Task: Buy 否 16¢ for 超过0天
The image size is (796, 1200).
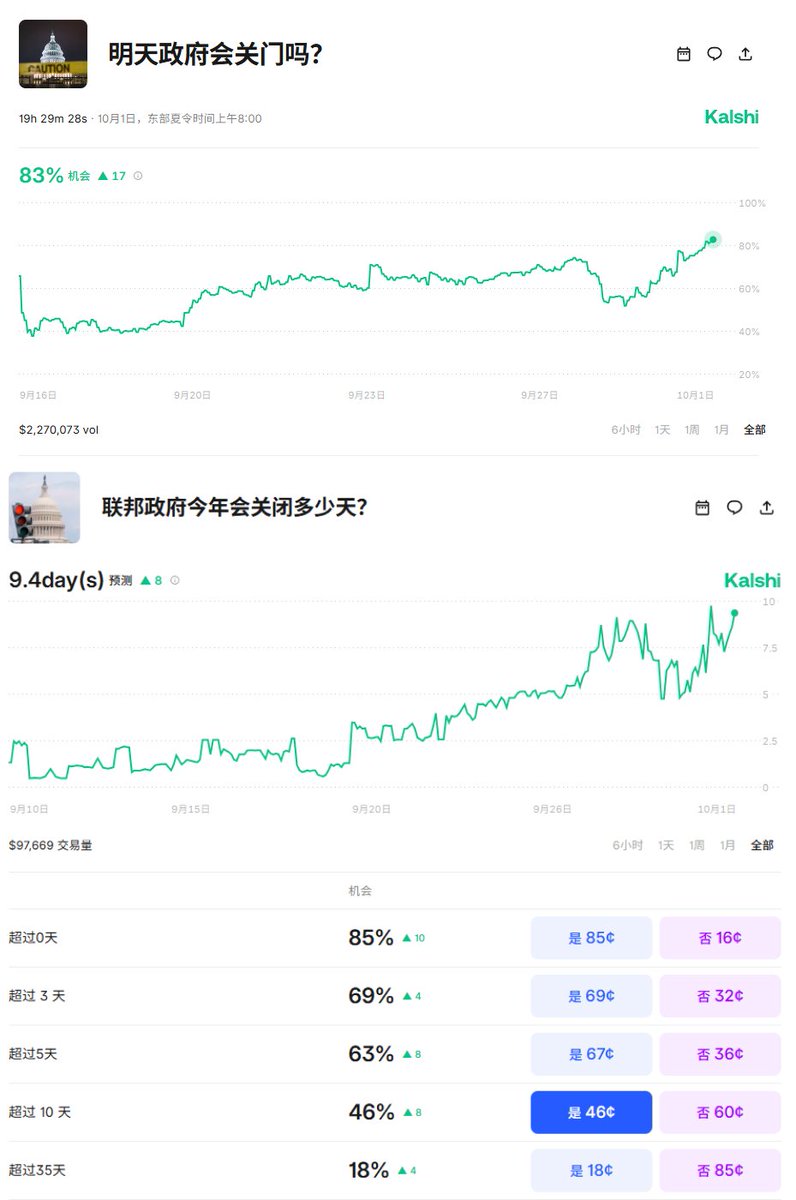Action: click(720, 938)
